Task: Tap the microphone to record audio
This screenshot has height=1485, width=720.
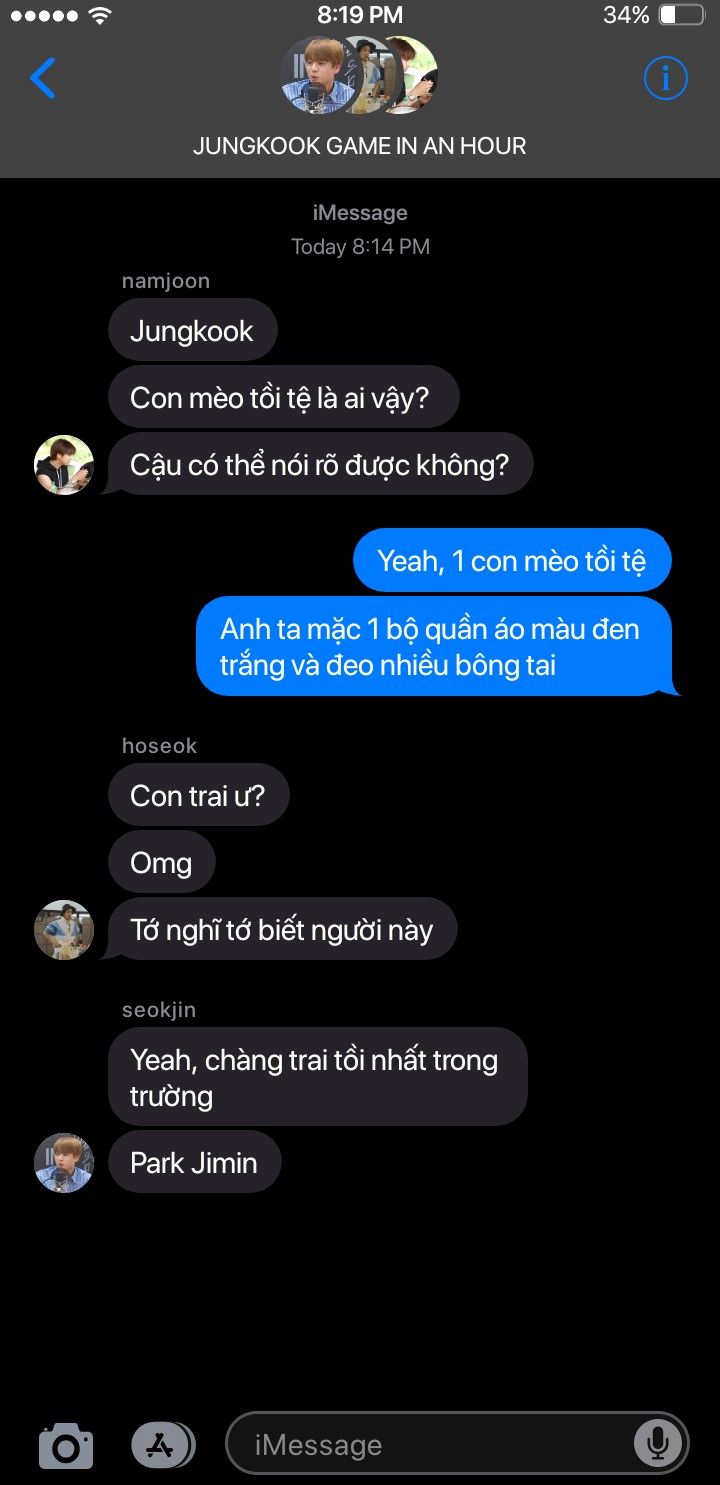Action: (x=658, y=1443)
